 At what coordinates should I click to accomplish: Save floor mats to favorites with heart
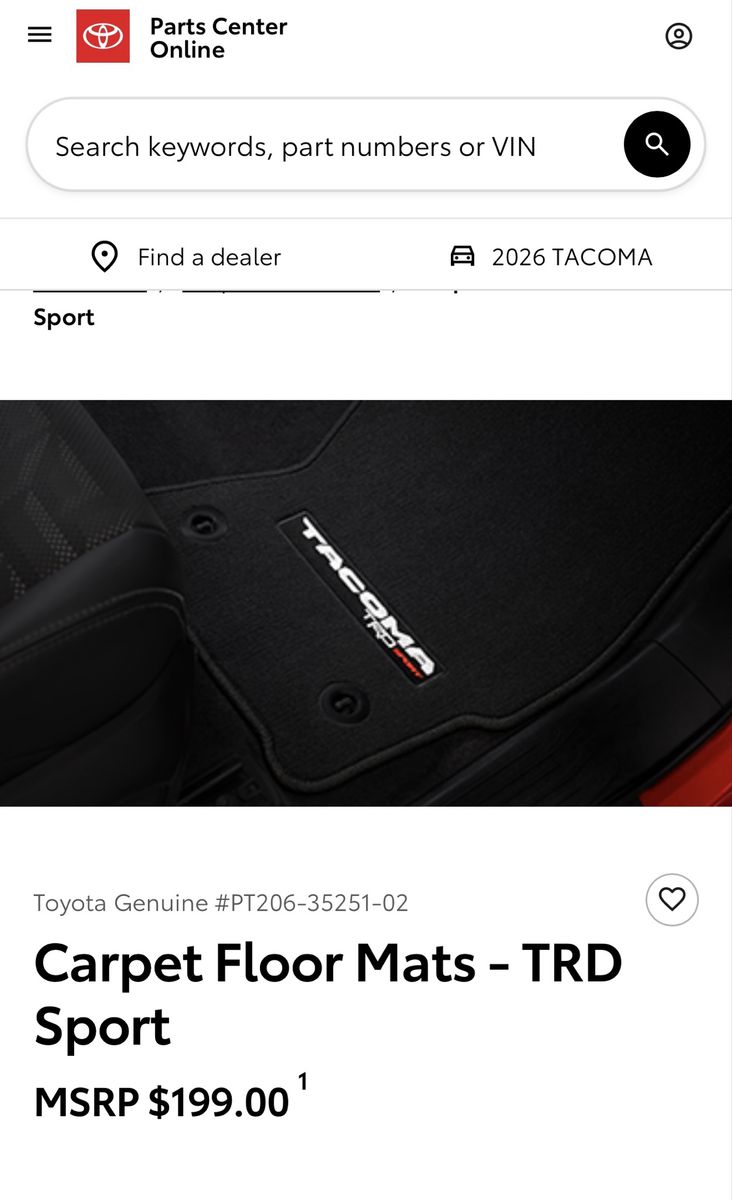coord(672,900)
